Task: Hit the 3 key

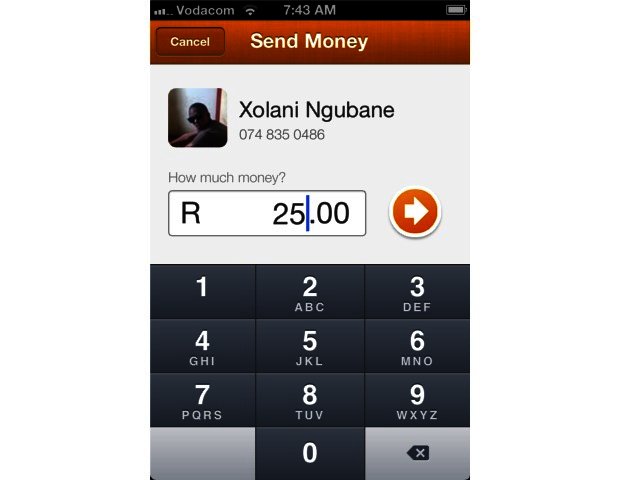Action: pos(417,291)
